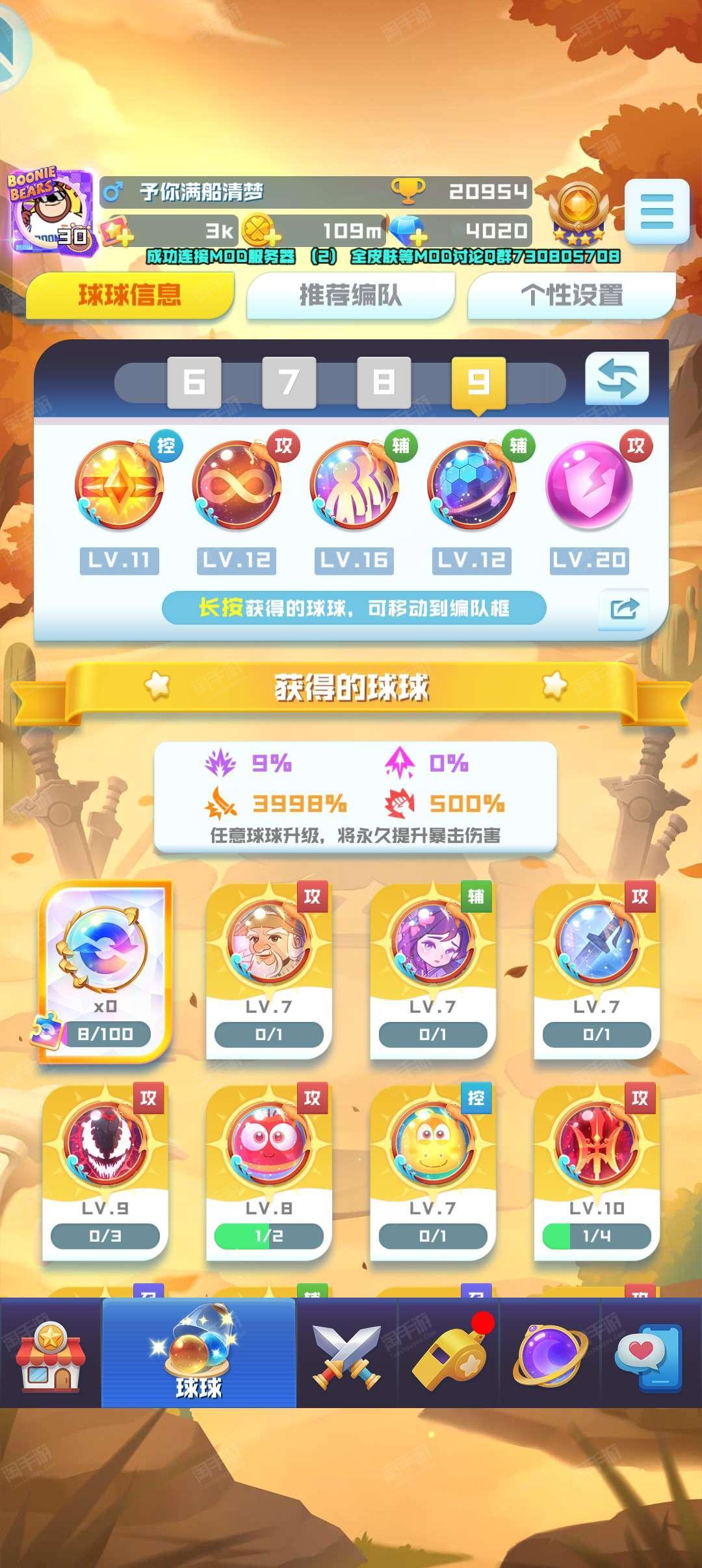The image size is (702, 1568).
Task: Share the current team lineup
Action: click(624, 609)
